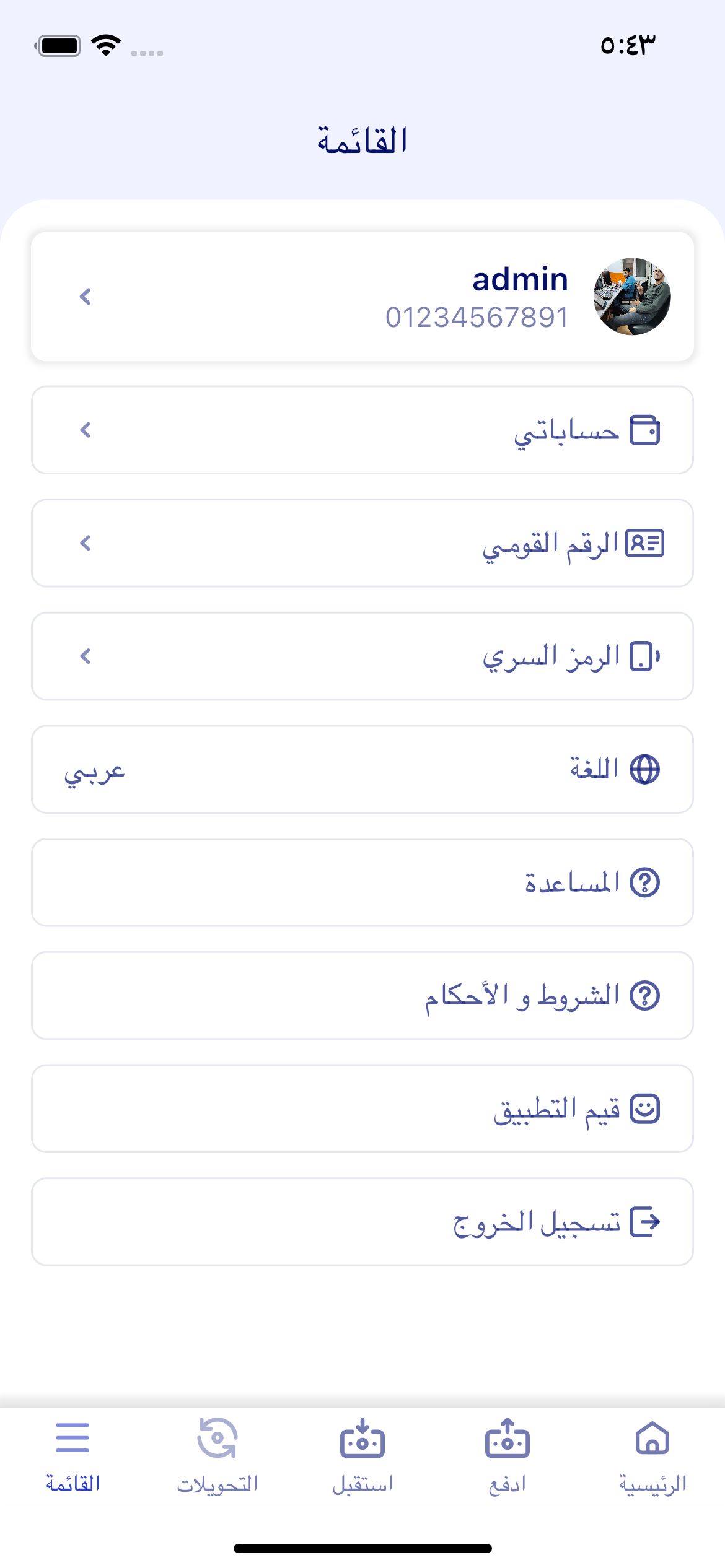Tap the smiley icon next to قيم التطبيق
Image resolution: width=725 pixels, height=1568 pixels.
645,1108
